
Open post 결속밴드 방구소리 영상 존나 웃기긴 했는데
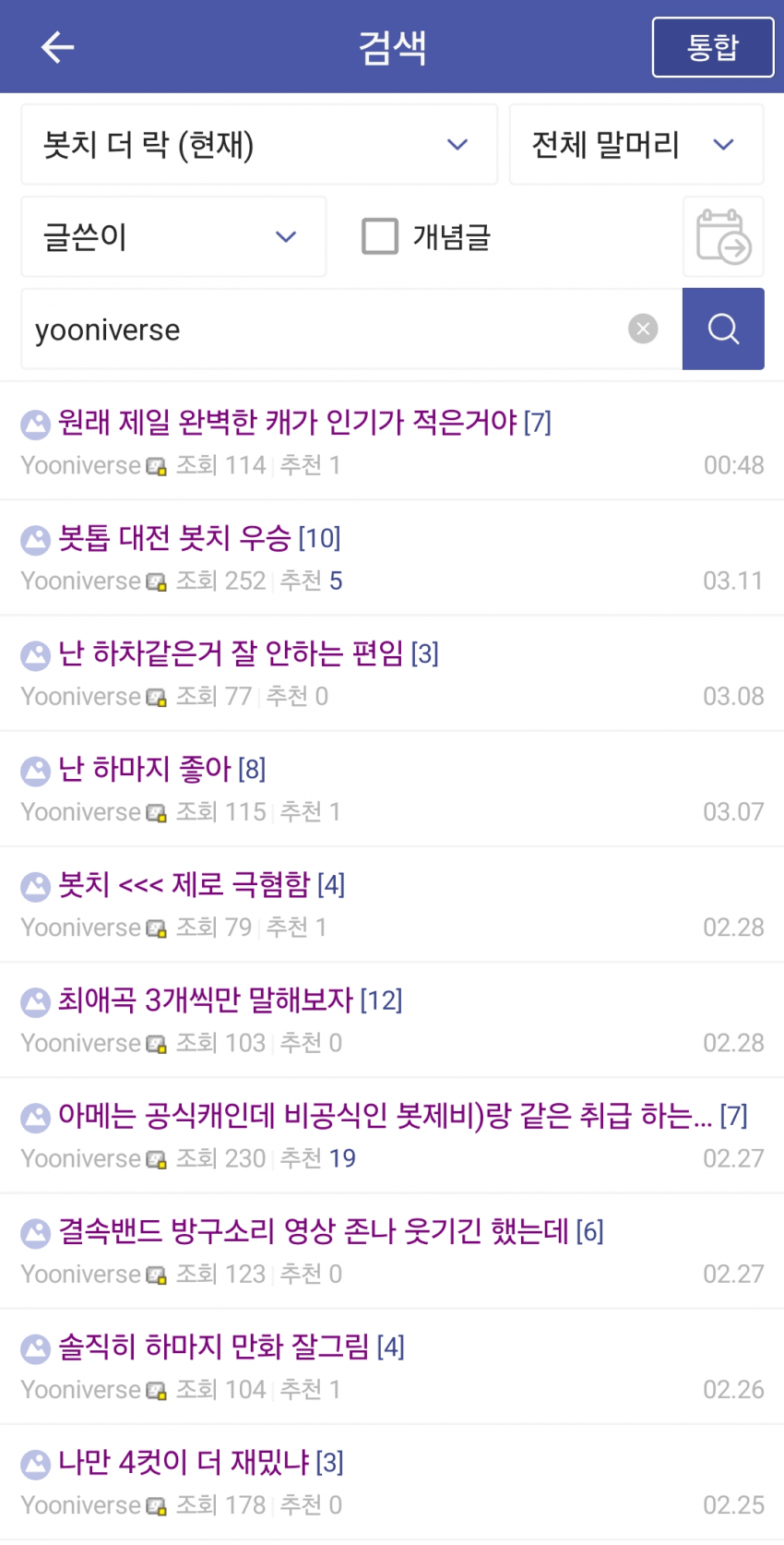314,1231
